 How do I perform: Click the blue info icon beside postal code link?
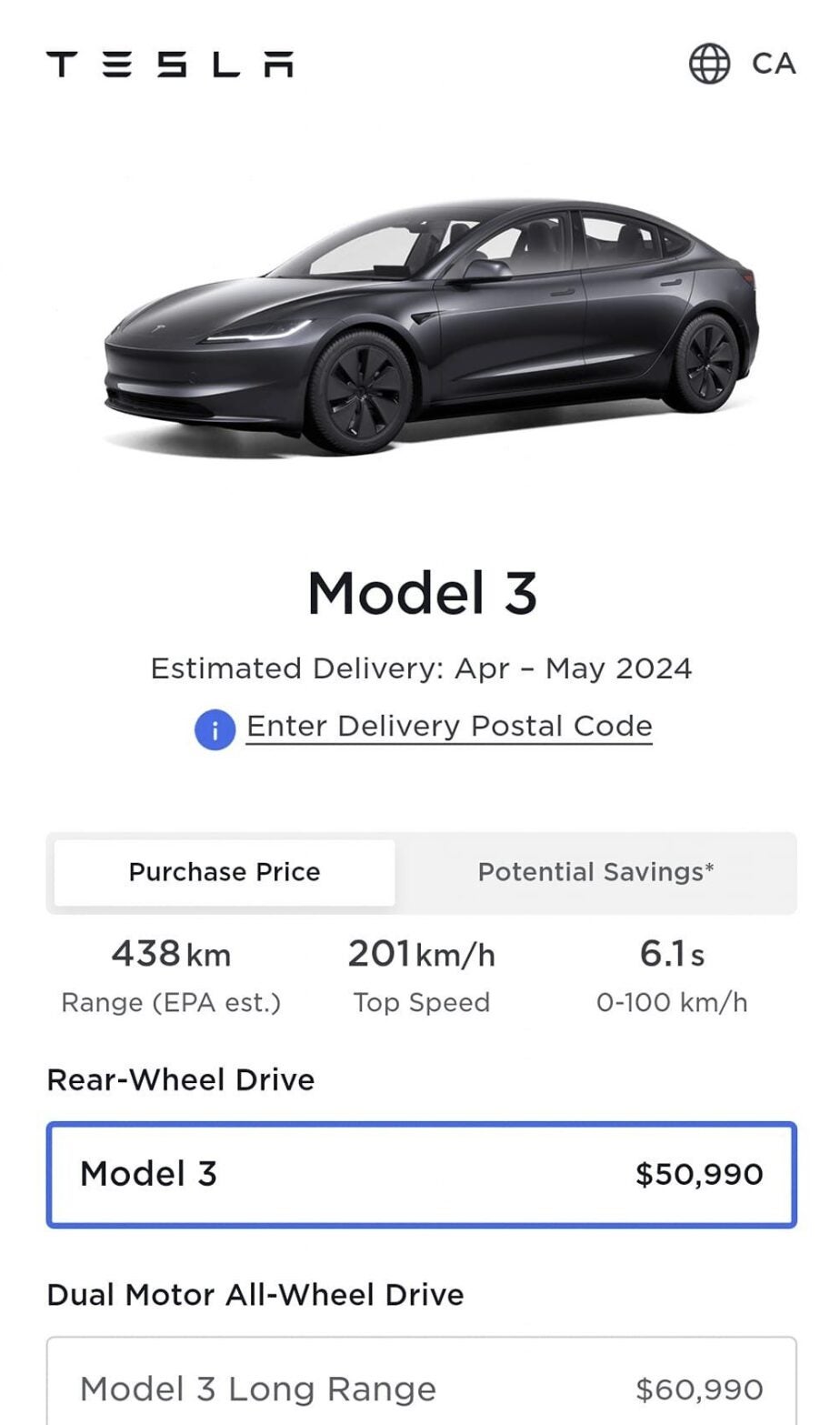click(215, 729)
